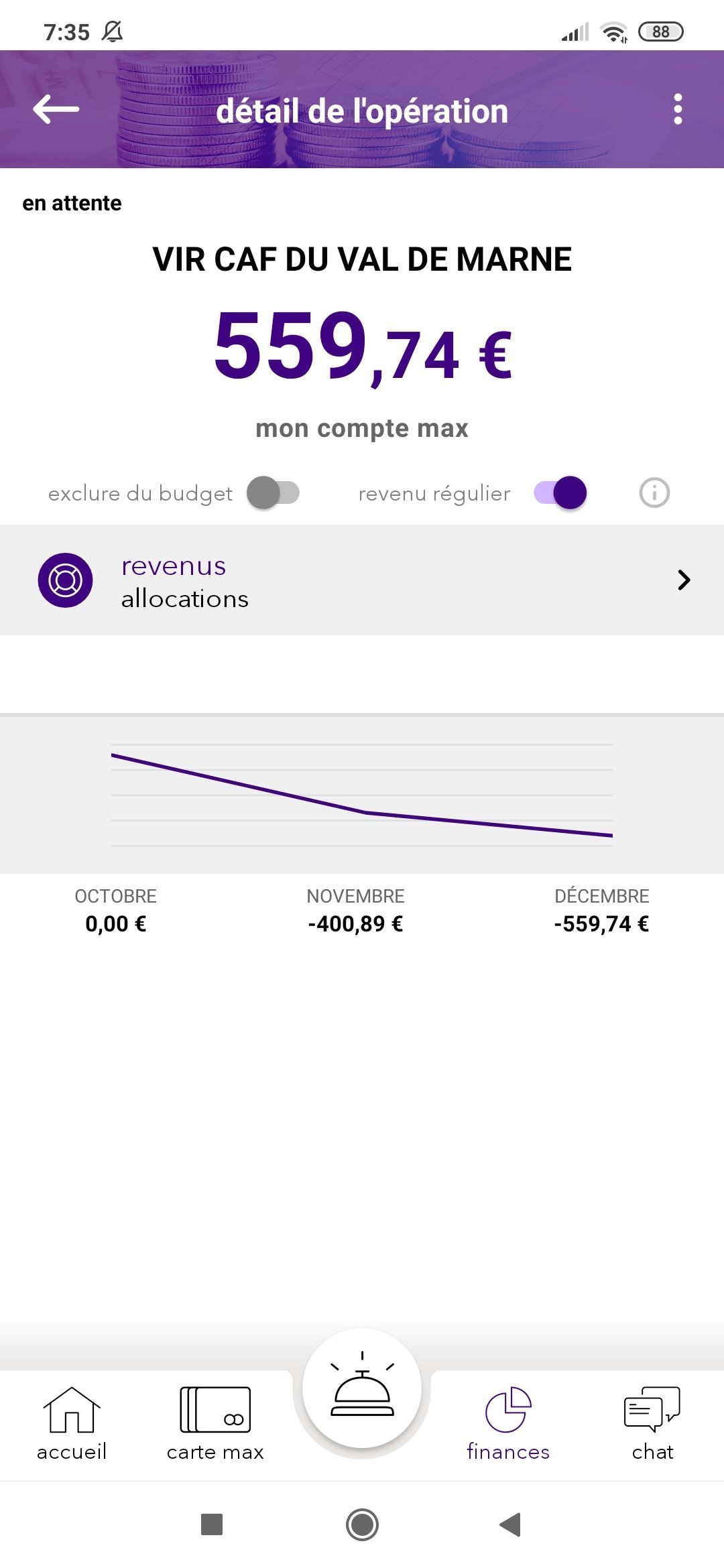724x1568 pixels.
Task: Open the revenus allocations category row
Action: [362, 580]
